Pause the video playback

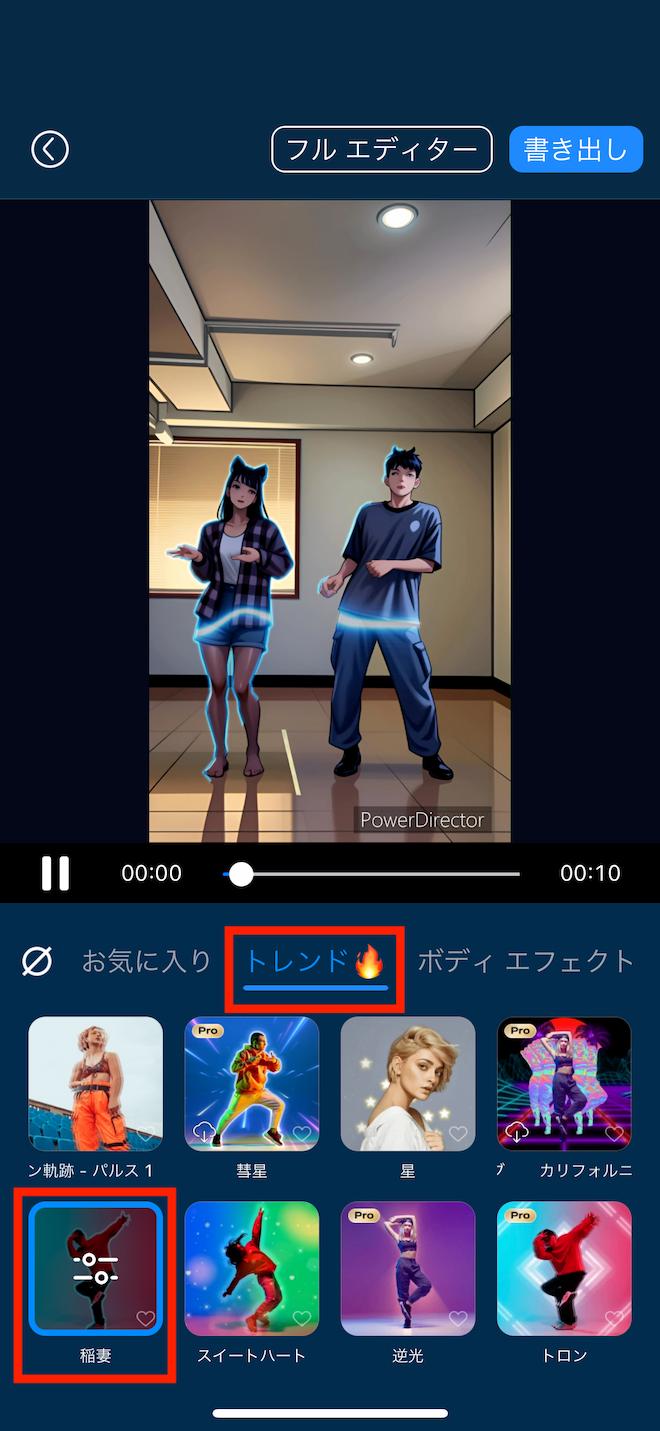click(x=55, y=873)
